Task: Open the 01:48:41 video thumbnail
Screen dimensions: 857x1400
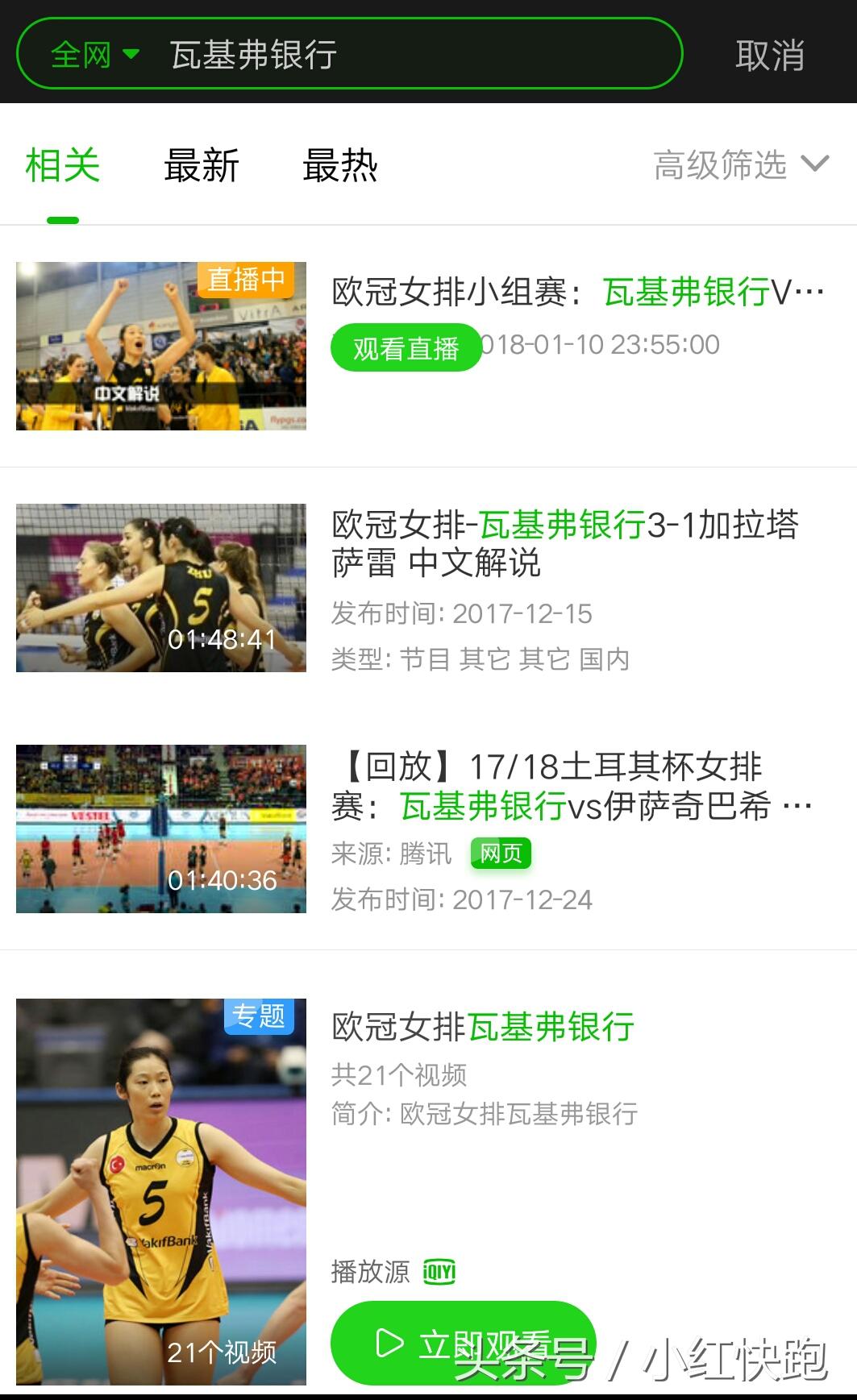Action: 161,588
